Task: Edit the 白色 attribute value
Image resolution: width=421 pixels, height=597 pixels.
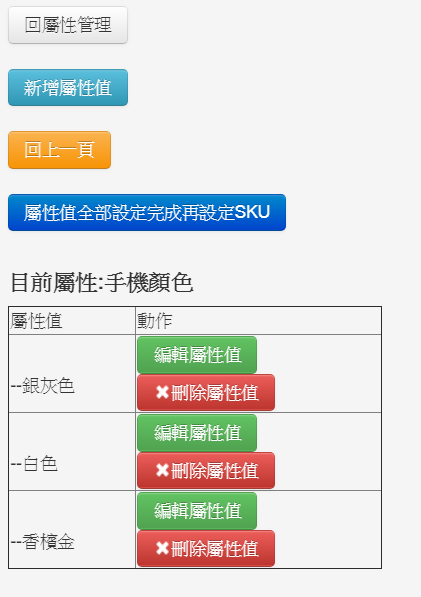Action: pos(197,433)
